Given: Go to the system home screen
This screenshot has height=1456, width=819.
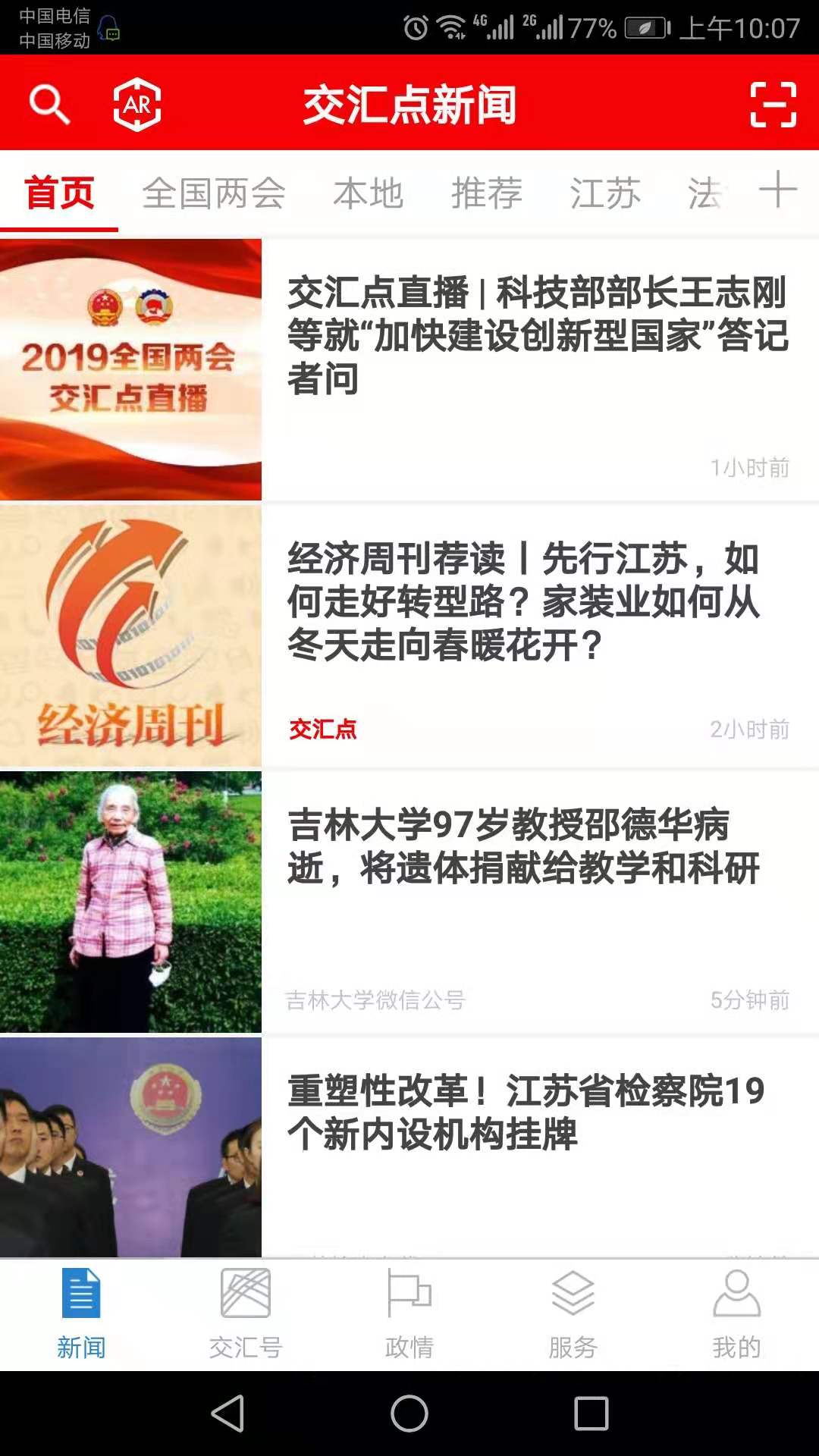Looking at the screenshot, I should (x=409, y=1414).
